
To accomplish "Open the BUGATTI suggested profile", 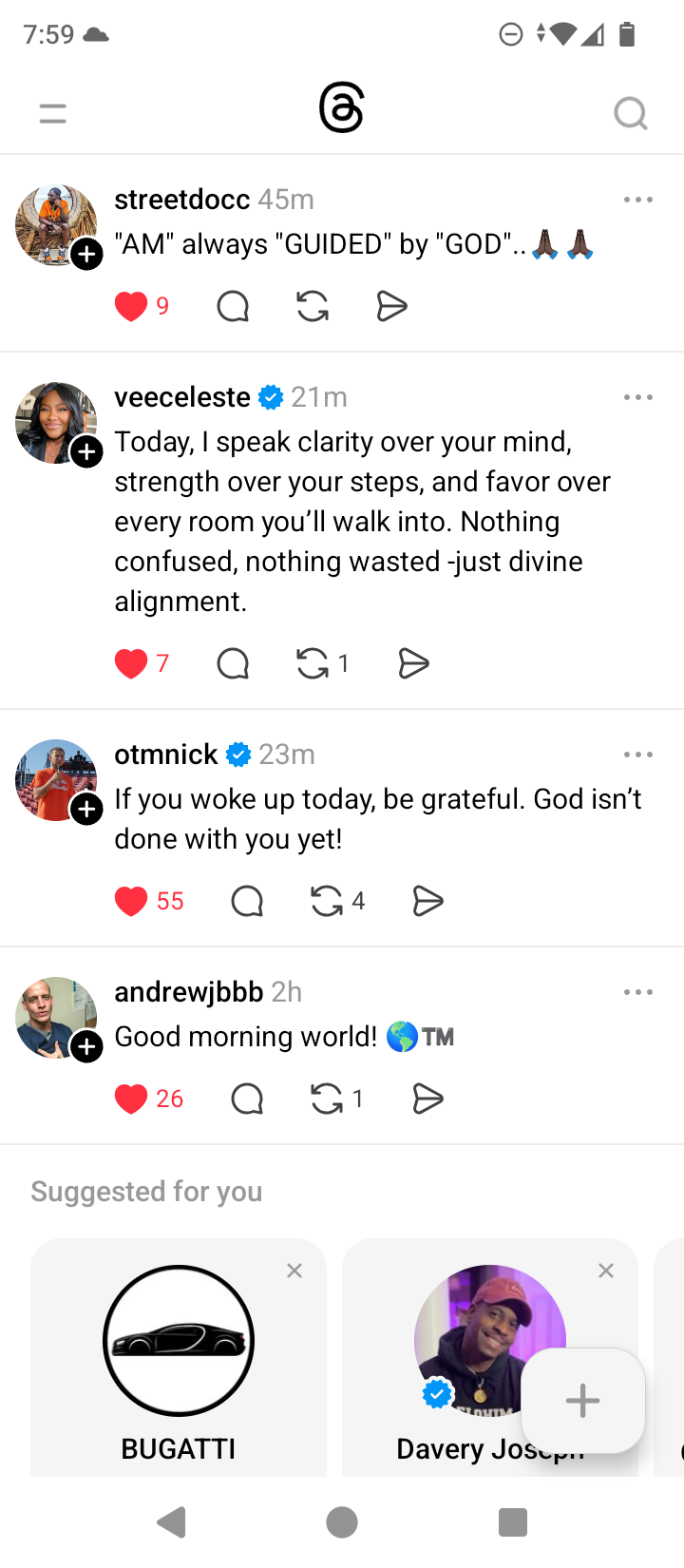I will [179, 1340].
